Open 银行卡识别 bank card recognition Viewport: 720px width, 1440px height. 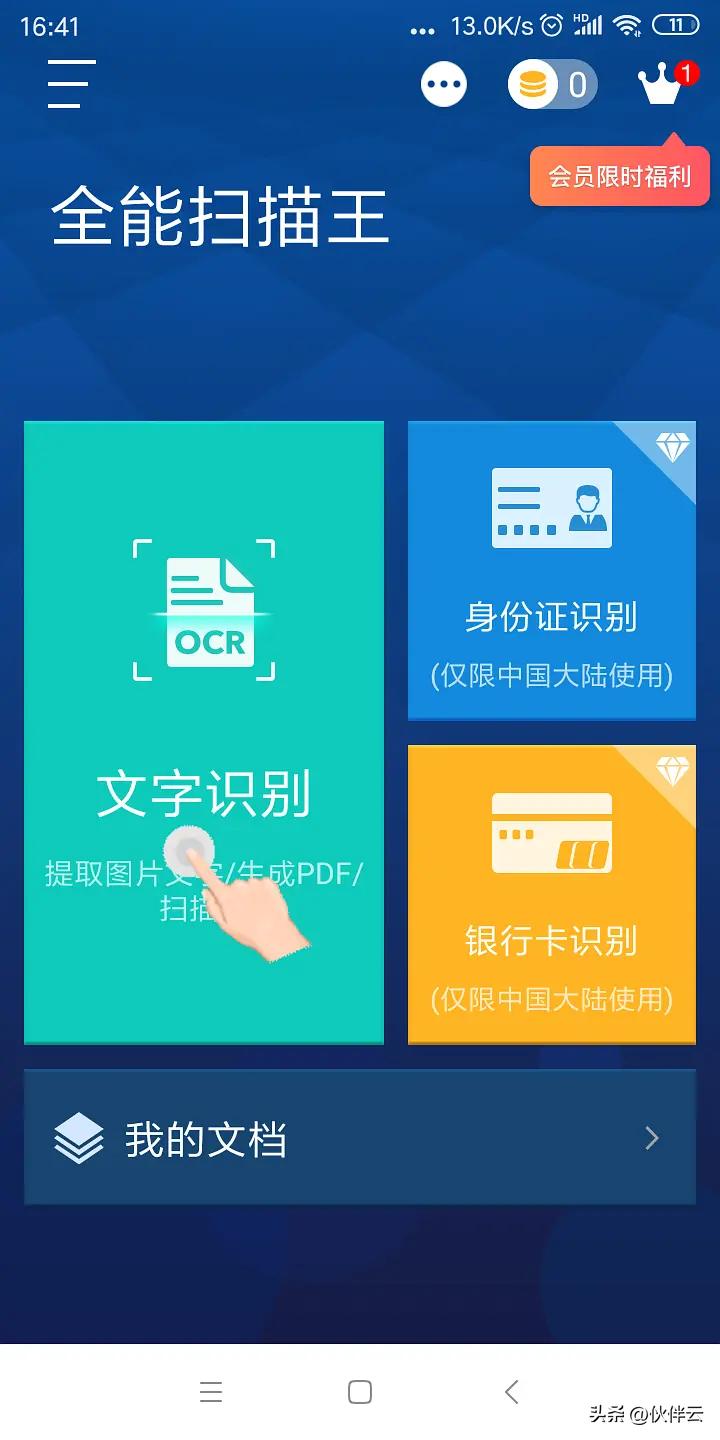coord(551,894)
